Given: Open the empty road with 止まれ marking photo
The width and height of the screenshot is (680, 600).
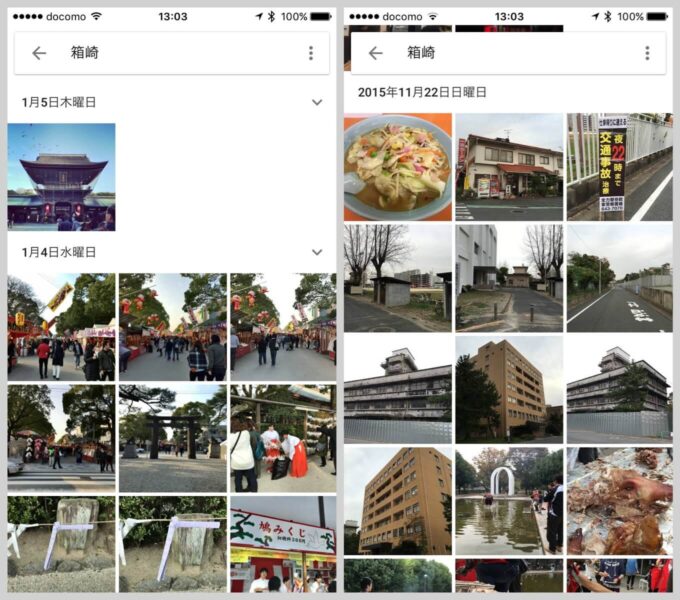Looking at the screenshot, I should click(619, 278).
